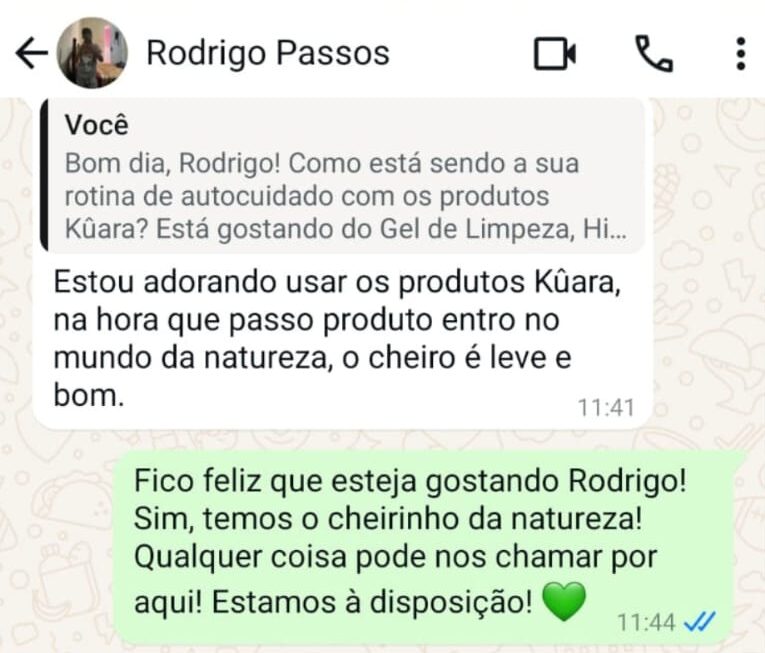Screen dimensions: 765x653
Task: Start a video call with Rodrigo
Action: click(555, 53)
